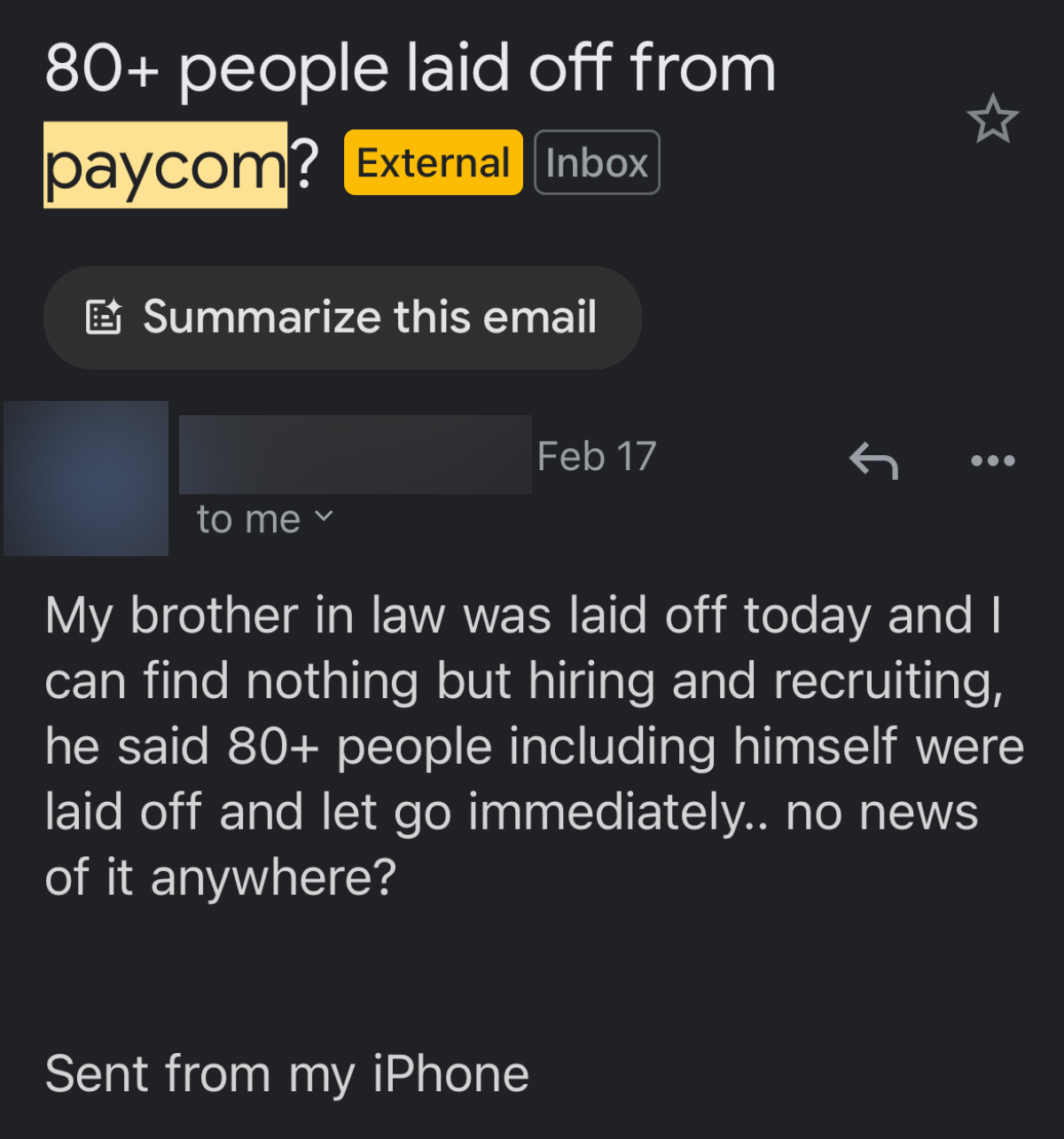Open the message overflow menu

pos(992,460)
